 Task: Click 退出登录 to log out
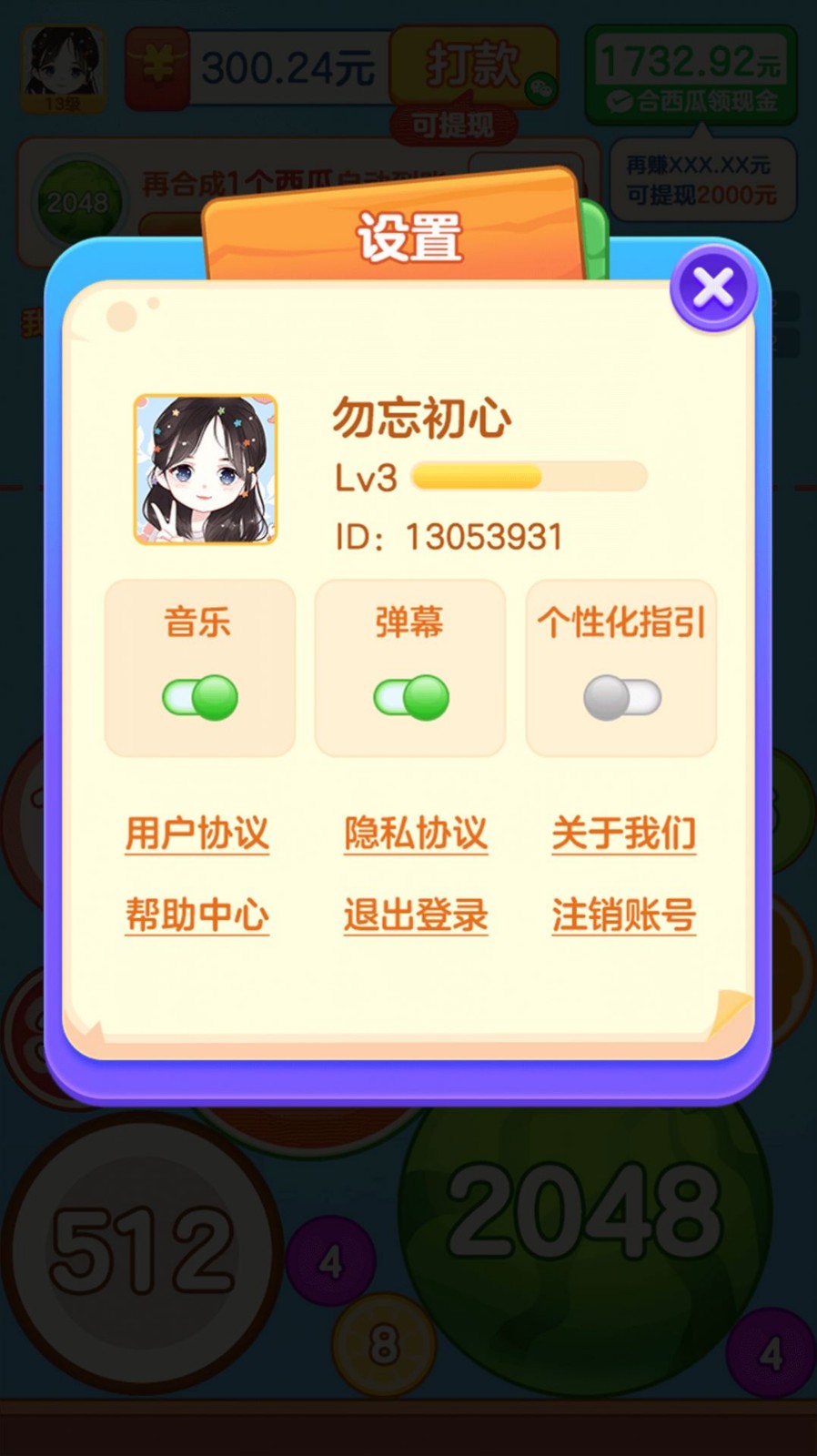click(414, 916)
